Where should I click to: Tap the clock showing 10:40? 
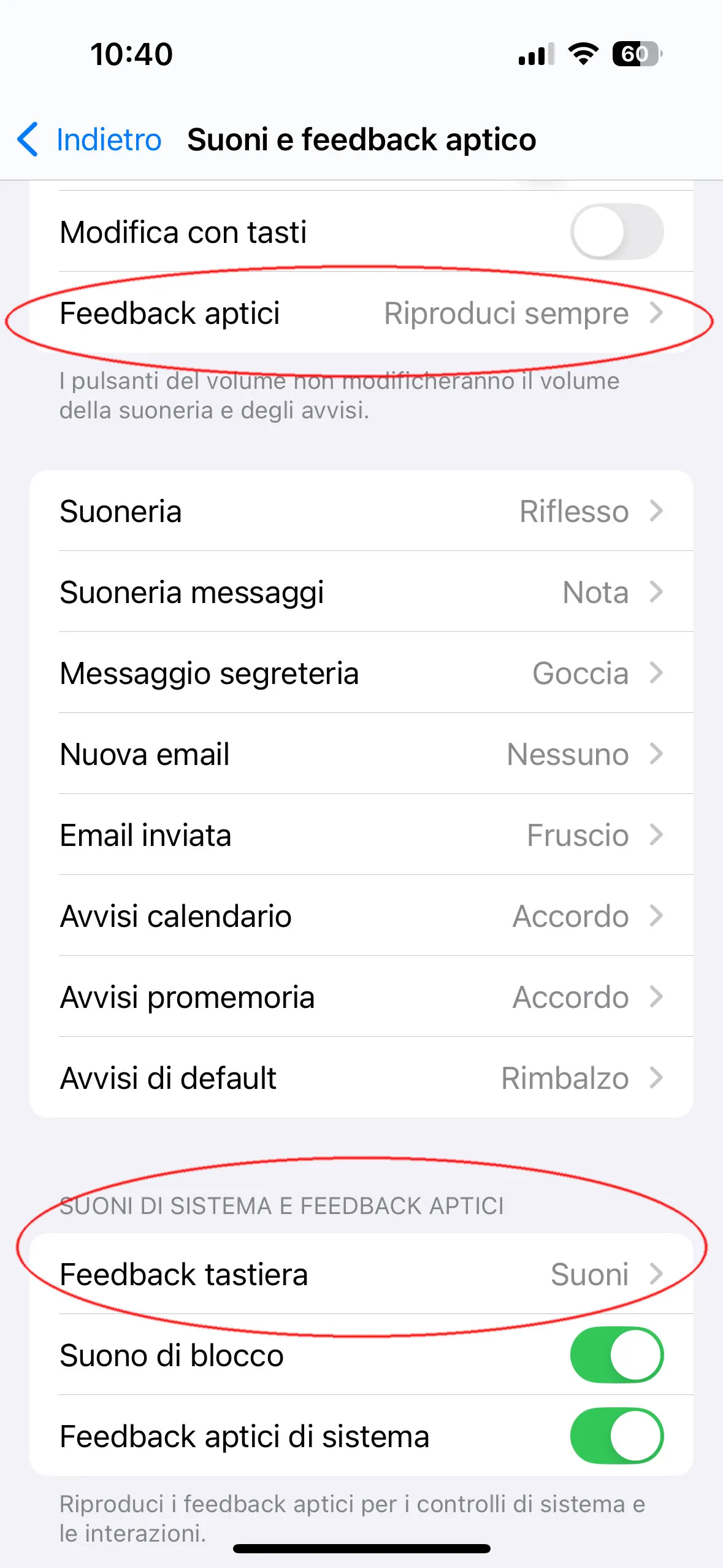pos(131,55)
